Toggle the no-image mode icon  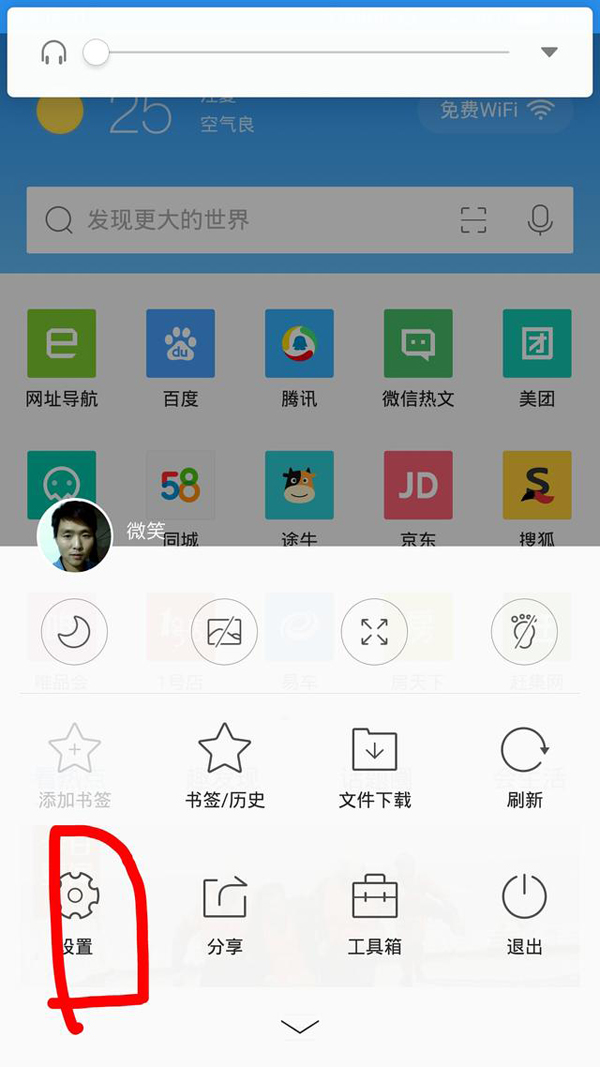pos(224,632)
